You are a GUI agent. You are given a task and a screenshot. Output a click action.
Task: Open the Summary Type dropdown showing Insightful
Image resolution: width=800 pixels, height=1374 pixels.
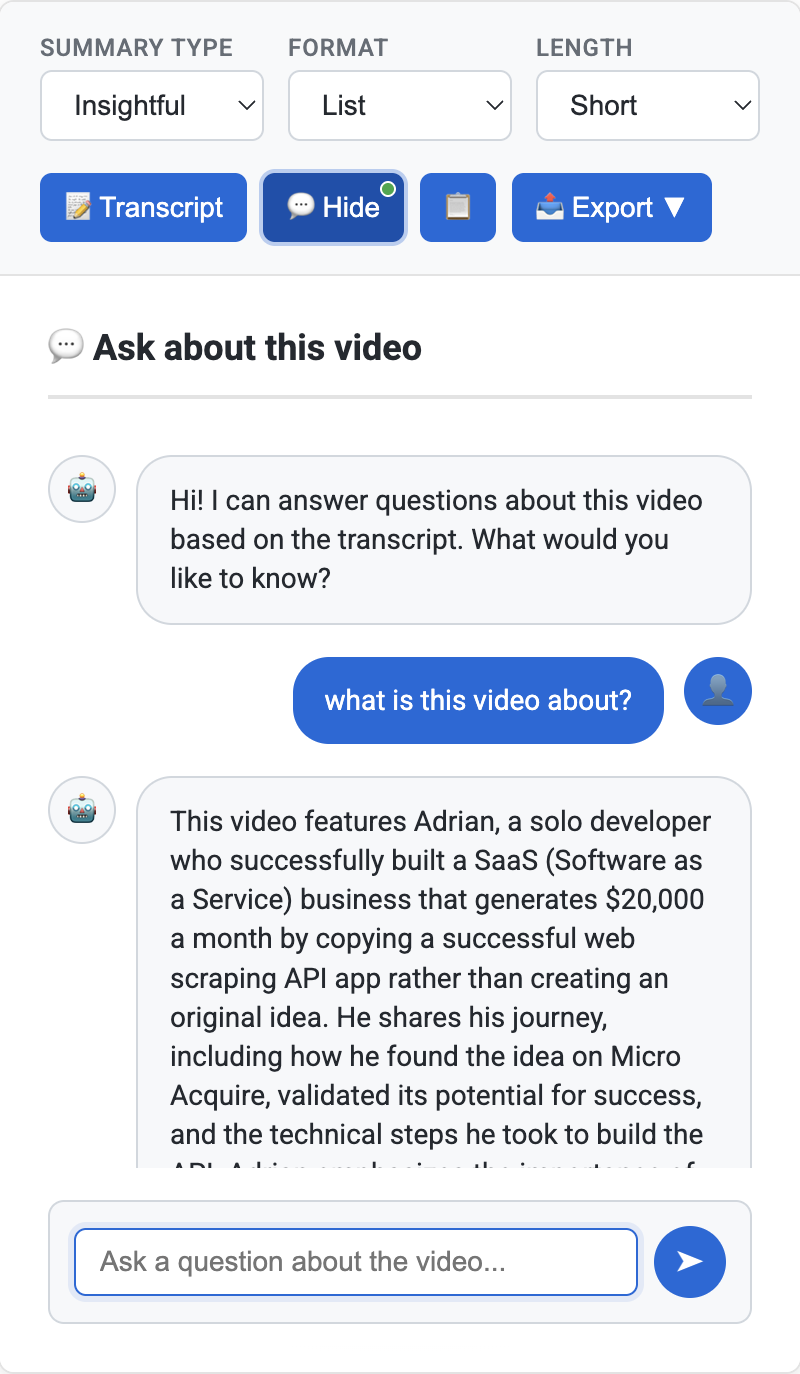[152, 105]
